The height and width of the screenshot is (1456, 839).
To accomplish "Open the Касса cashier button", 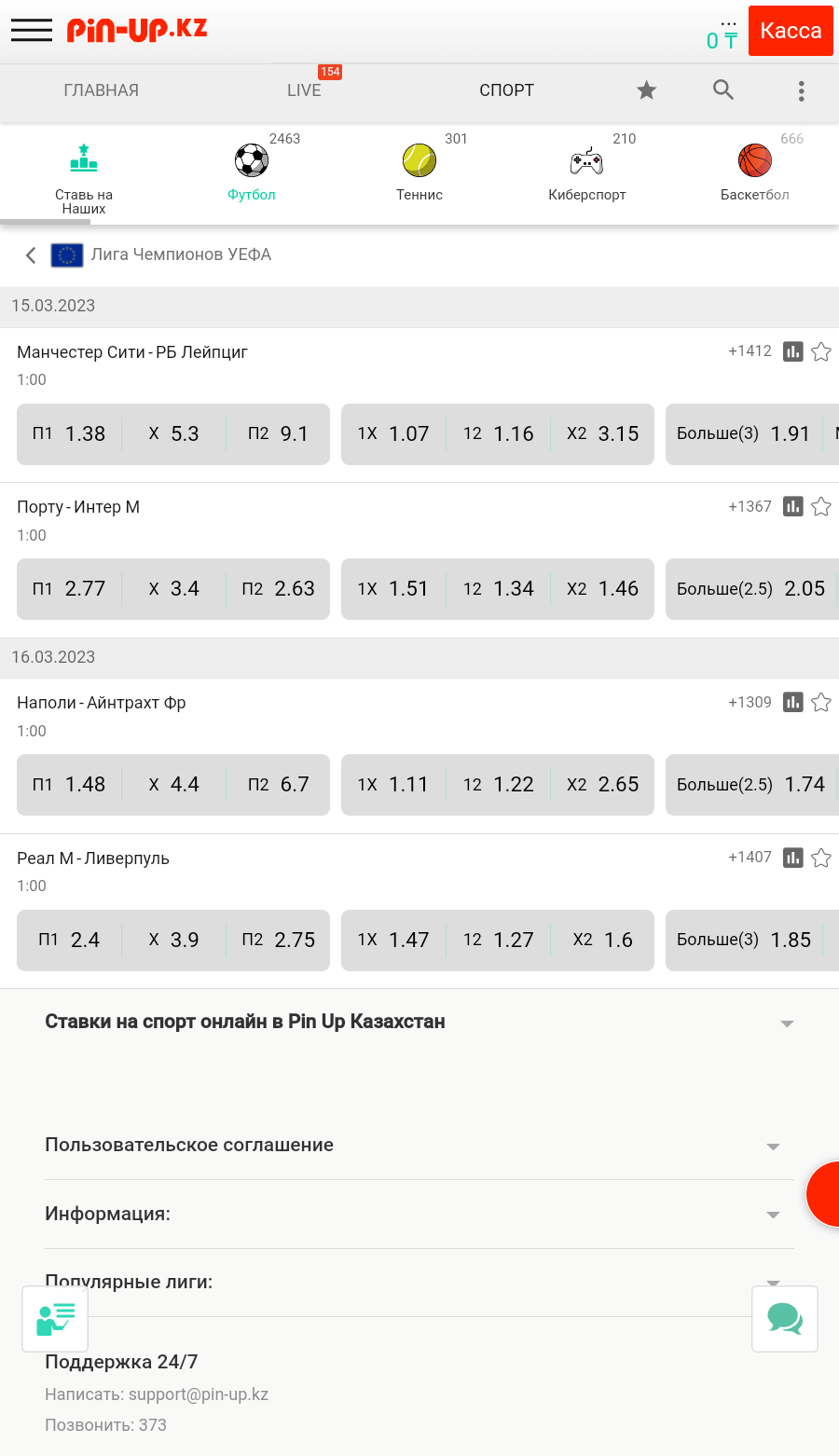I will click(x=791, y=31).
